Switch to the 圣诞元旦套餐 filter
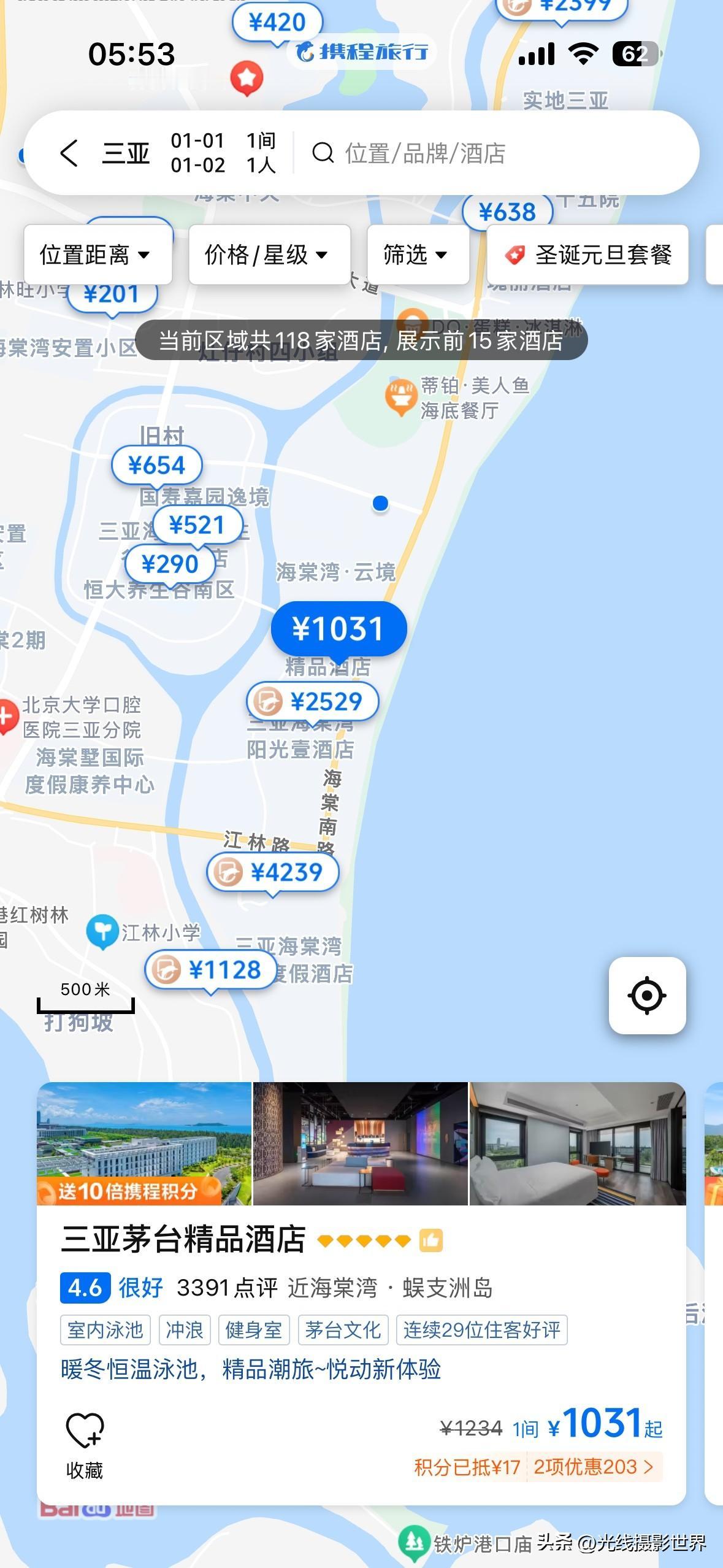Screen dimensions: 723x1568 (x=588, y=255)
